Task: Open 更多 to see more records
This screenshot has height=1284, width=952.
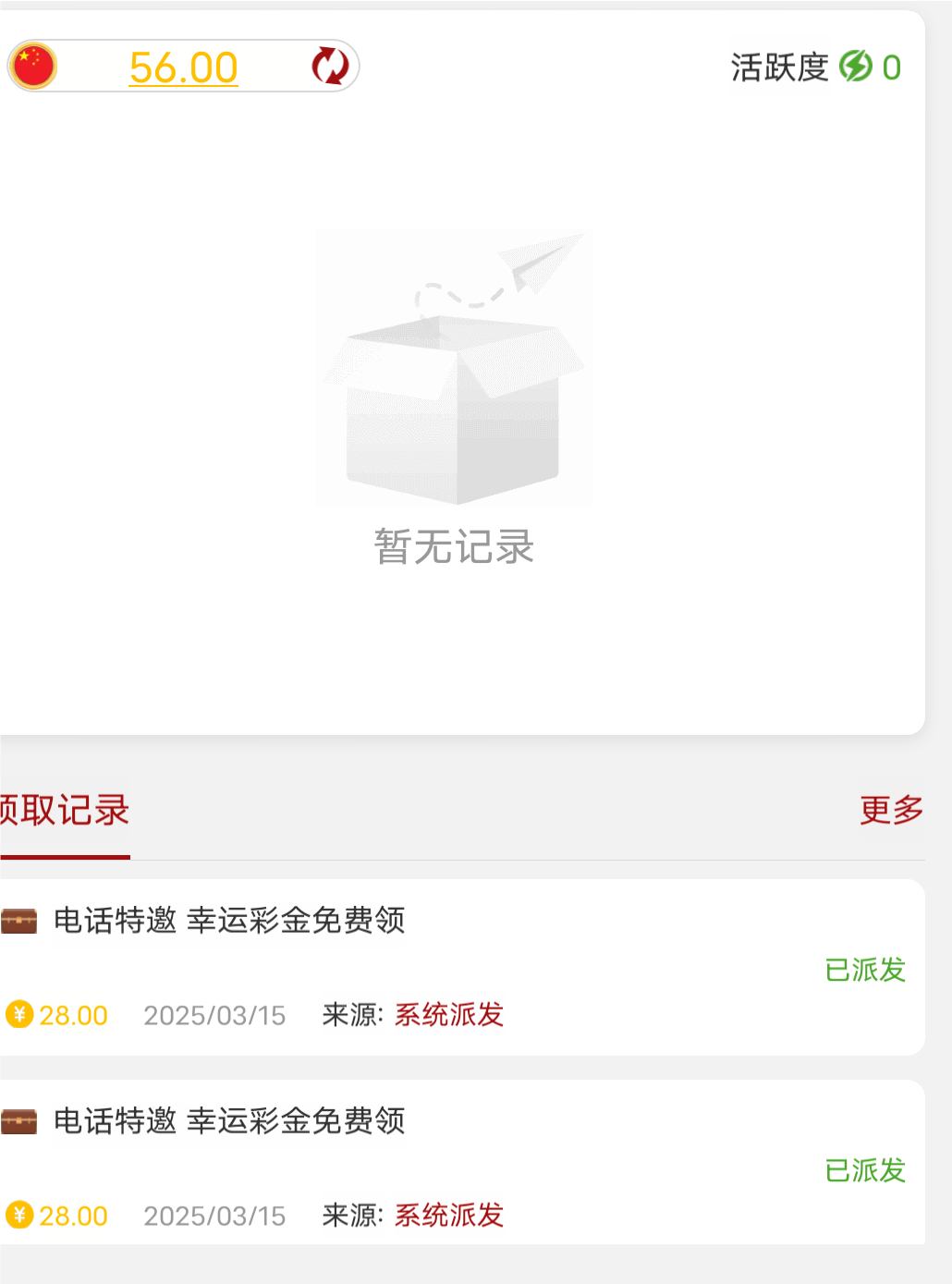Action: coord(891,810)
